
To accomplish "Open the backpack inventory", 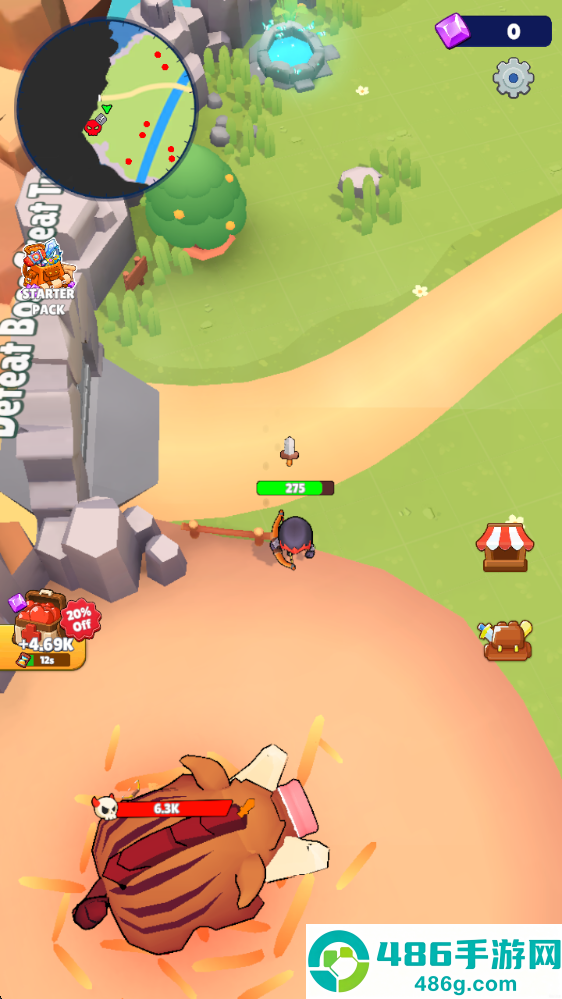I will coord(505,640).
